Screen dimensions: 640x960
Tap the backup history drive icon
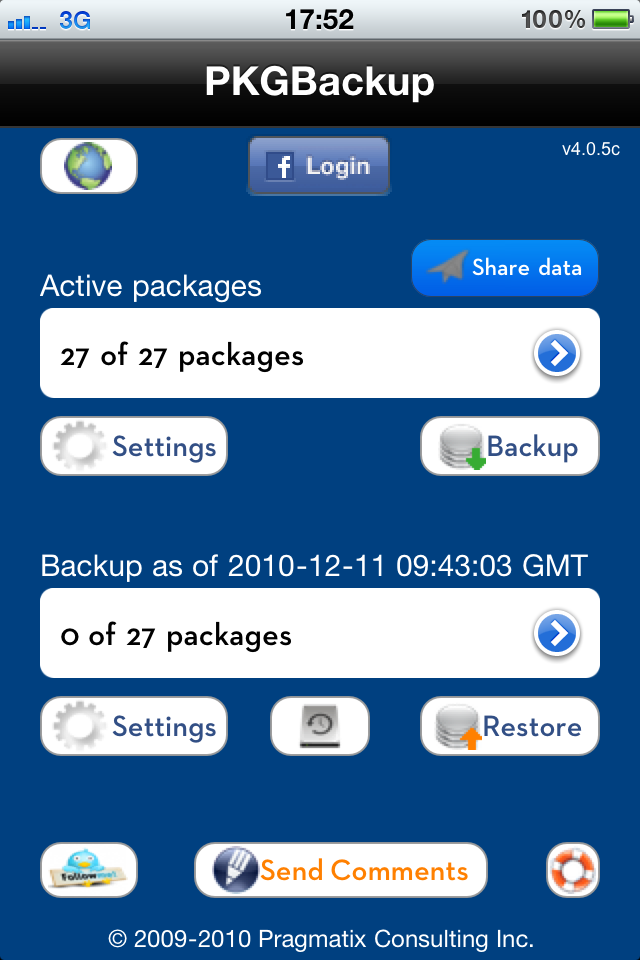pos(320,726)
